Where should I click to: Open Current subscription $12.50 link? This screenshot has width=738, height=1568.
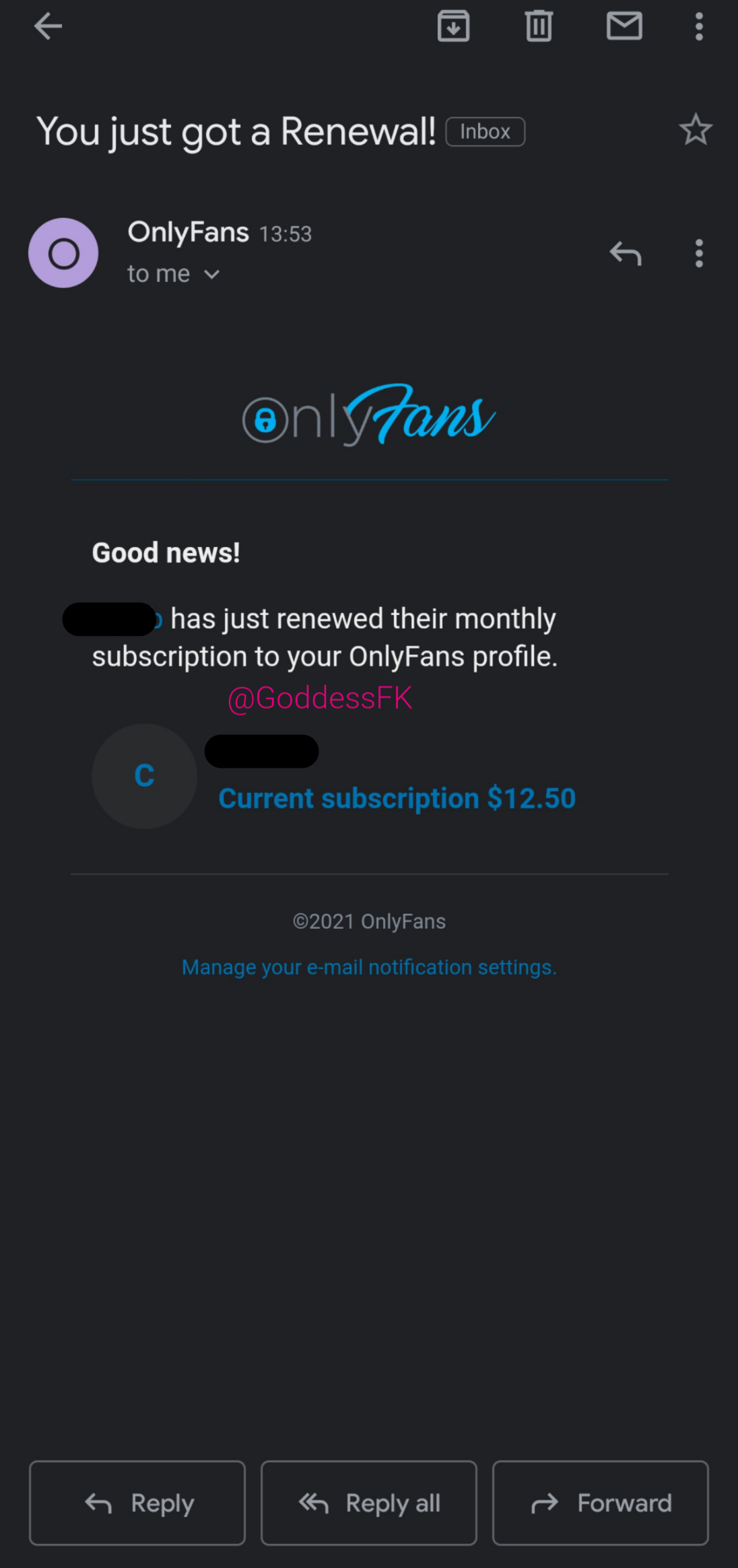(x=397, y=798)
